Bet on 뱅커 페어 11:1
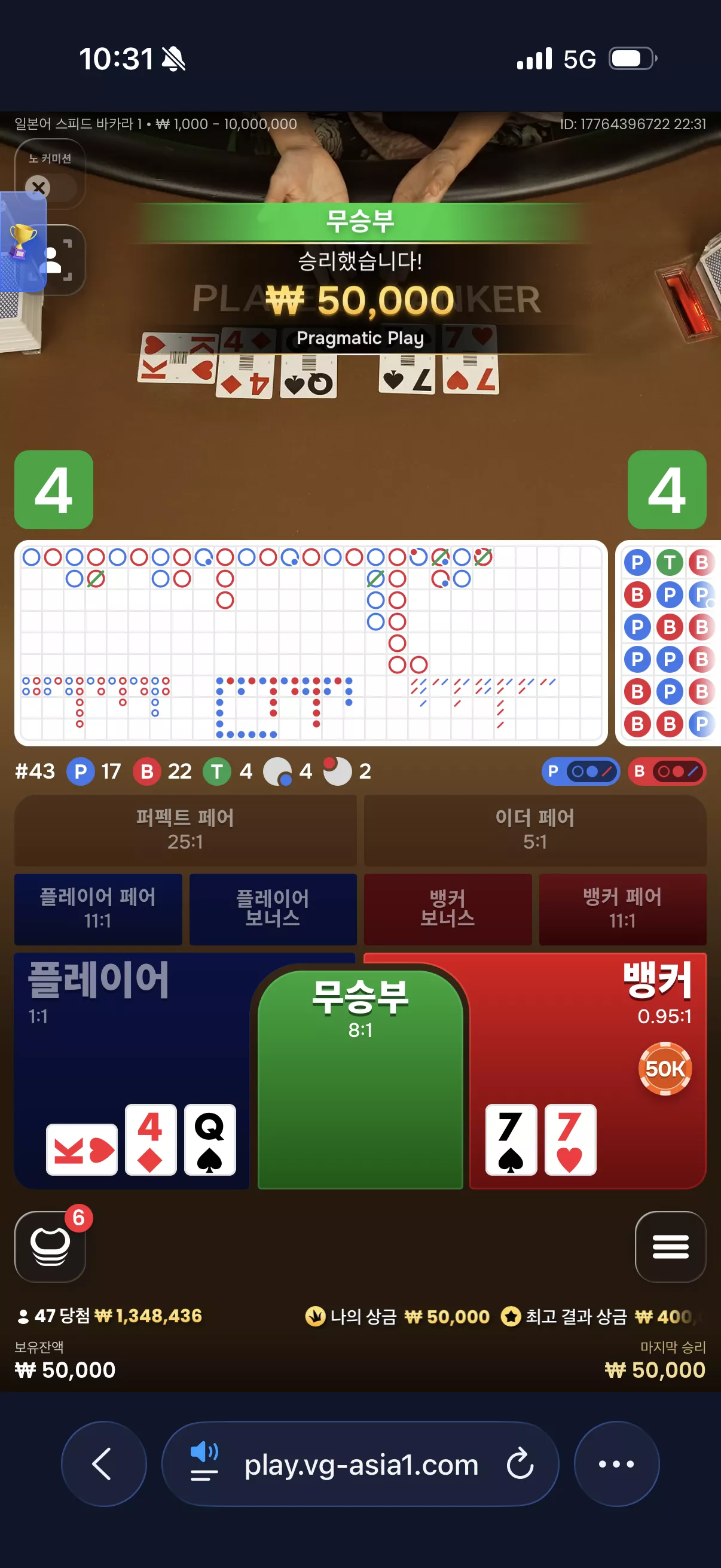Screen dimensions: 721x1568 pos(622,909)
